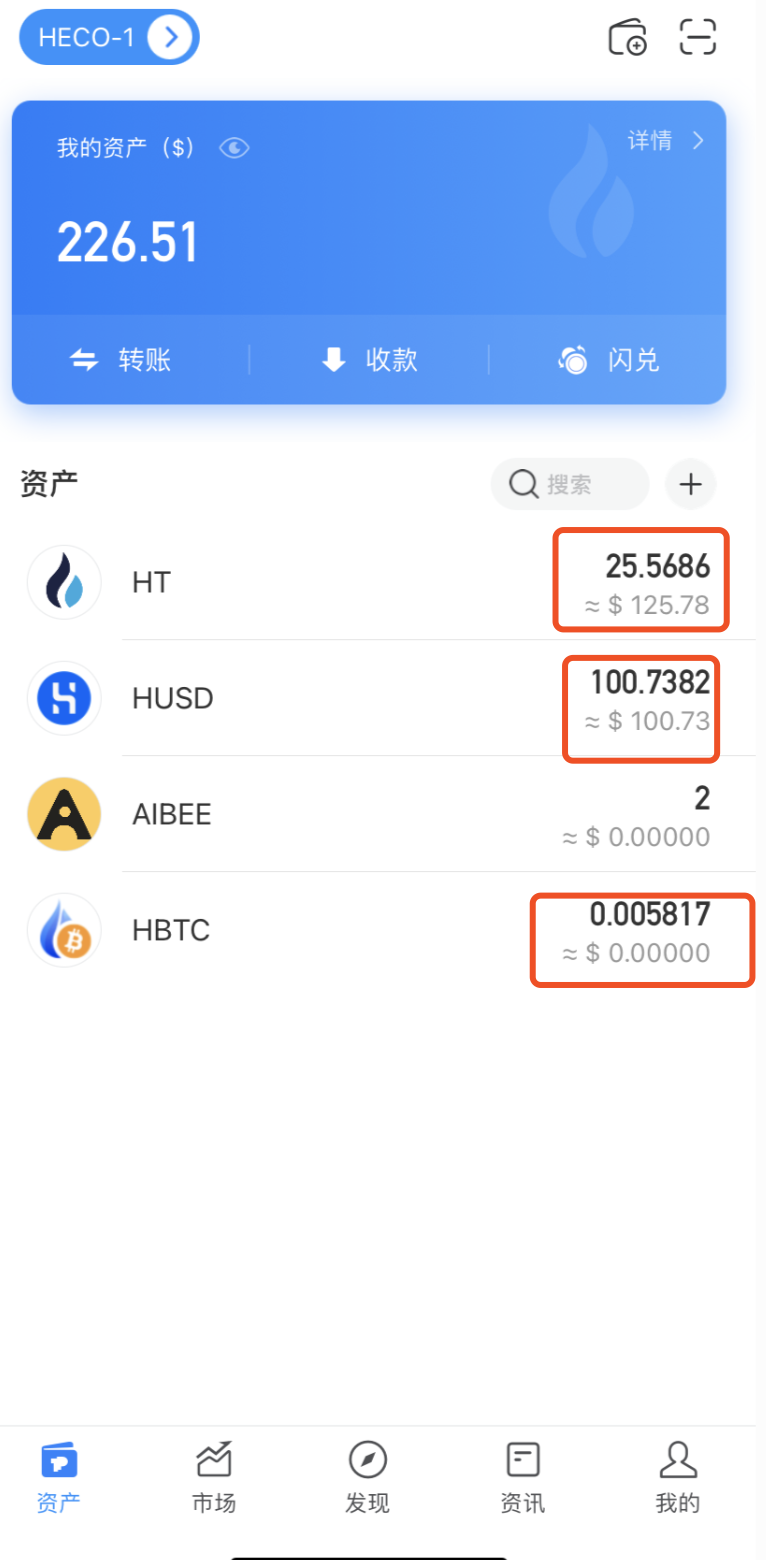
Task: Open the HBTC asset row
Action: pyautogui.click(x=380, y=930)
